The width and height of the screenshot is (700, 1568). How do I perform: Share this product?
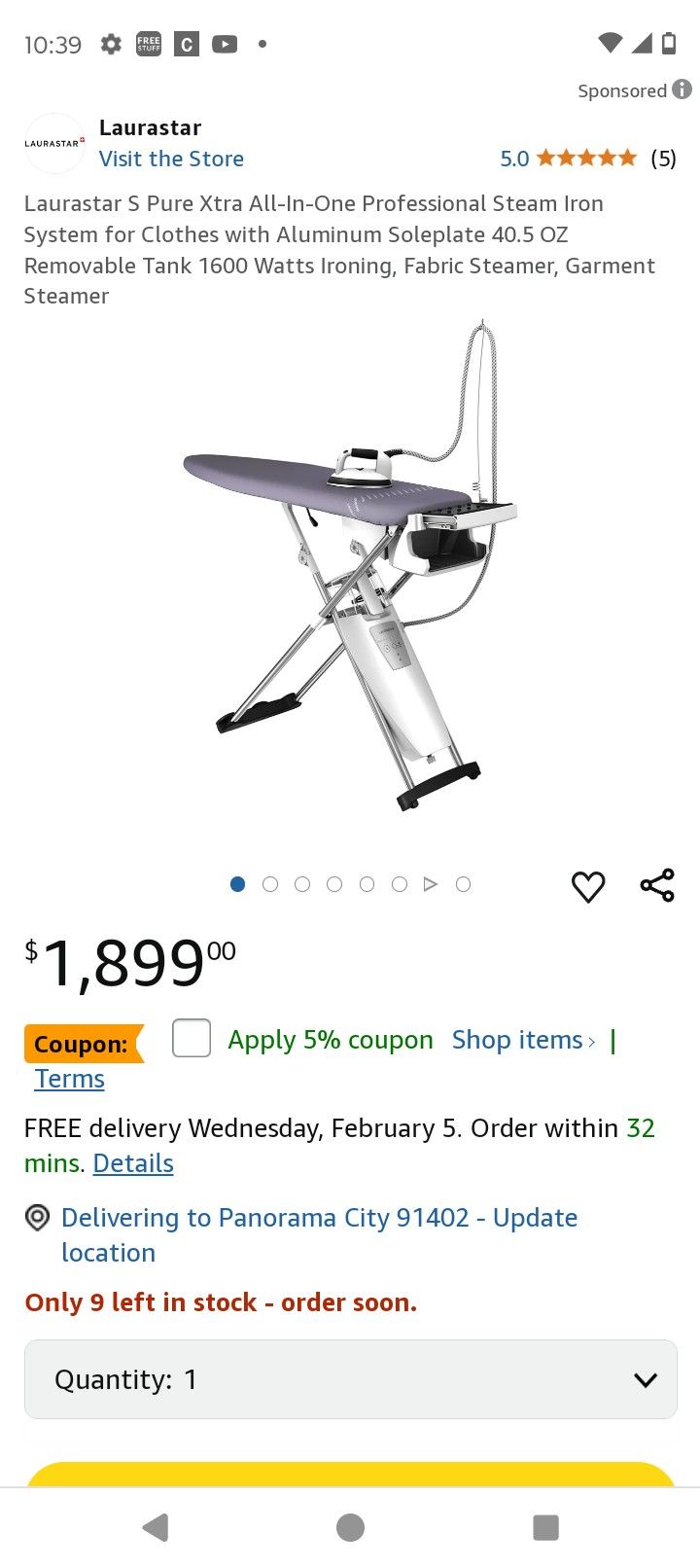[x=657, y=885]
